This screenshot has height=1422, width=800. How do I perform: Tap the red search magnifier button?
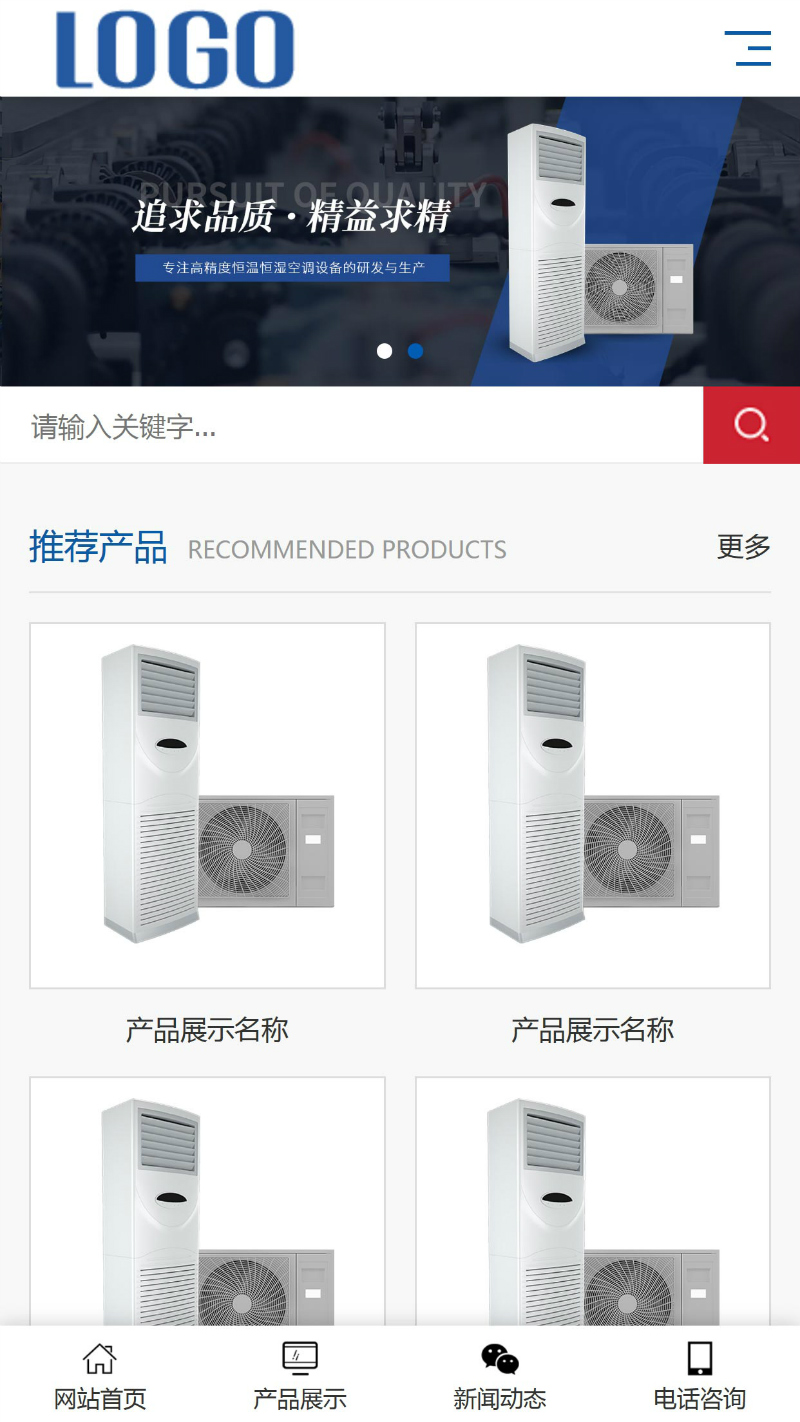click(x=751, y=425)
